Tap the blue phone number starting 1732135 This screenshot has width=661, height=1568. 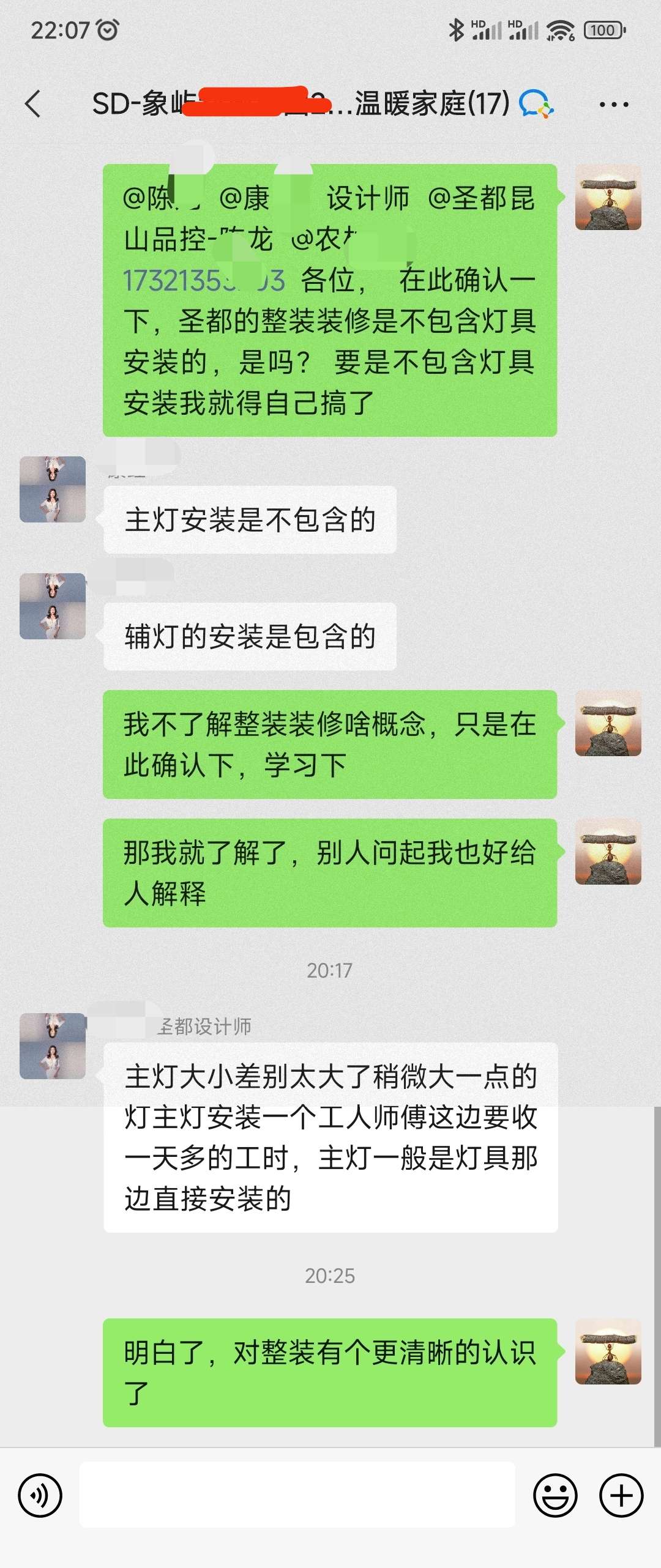tap(203, 281)
